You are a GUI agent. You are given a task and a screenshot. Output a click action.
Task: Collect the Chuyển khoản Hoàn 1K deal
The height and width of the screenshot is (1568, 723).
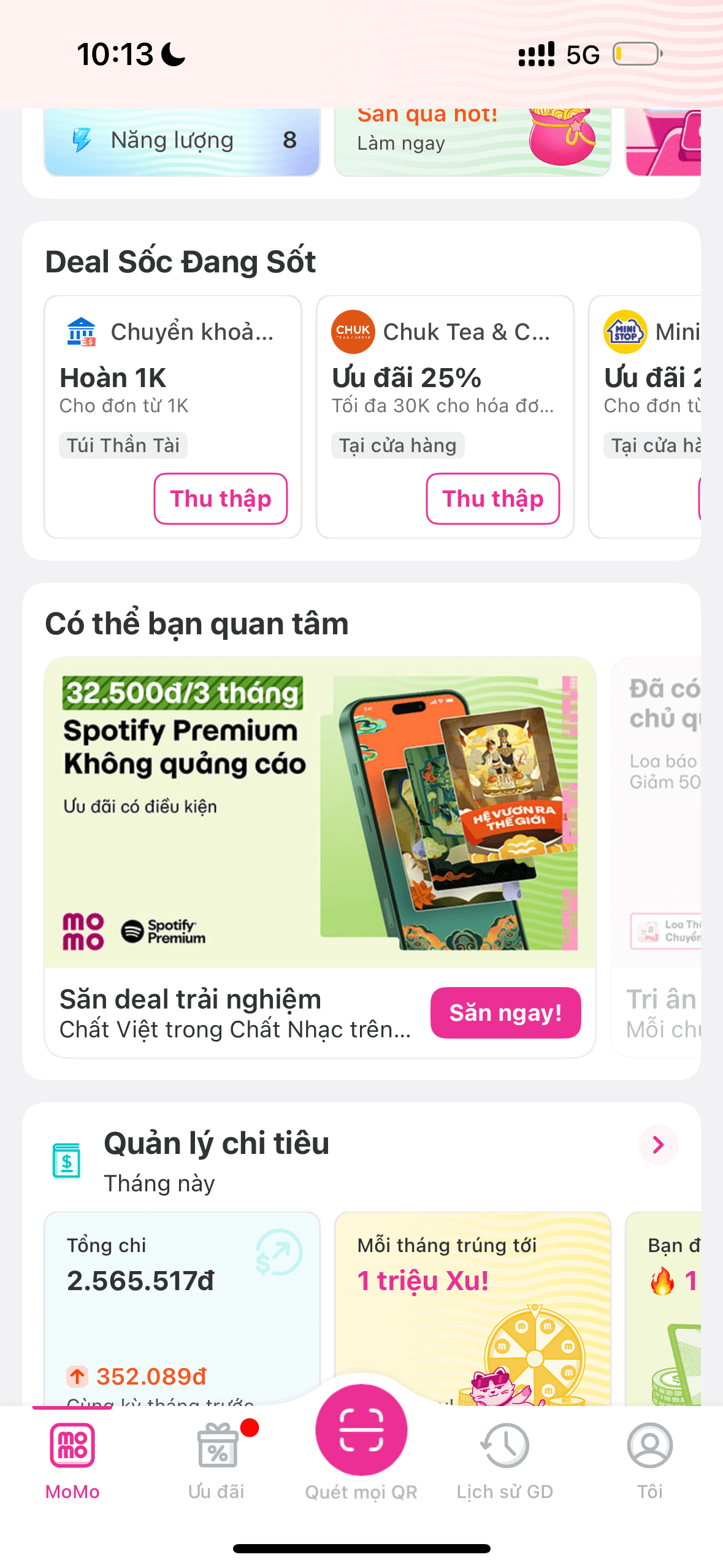pyautogui.click(x=221, y=499)
